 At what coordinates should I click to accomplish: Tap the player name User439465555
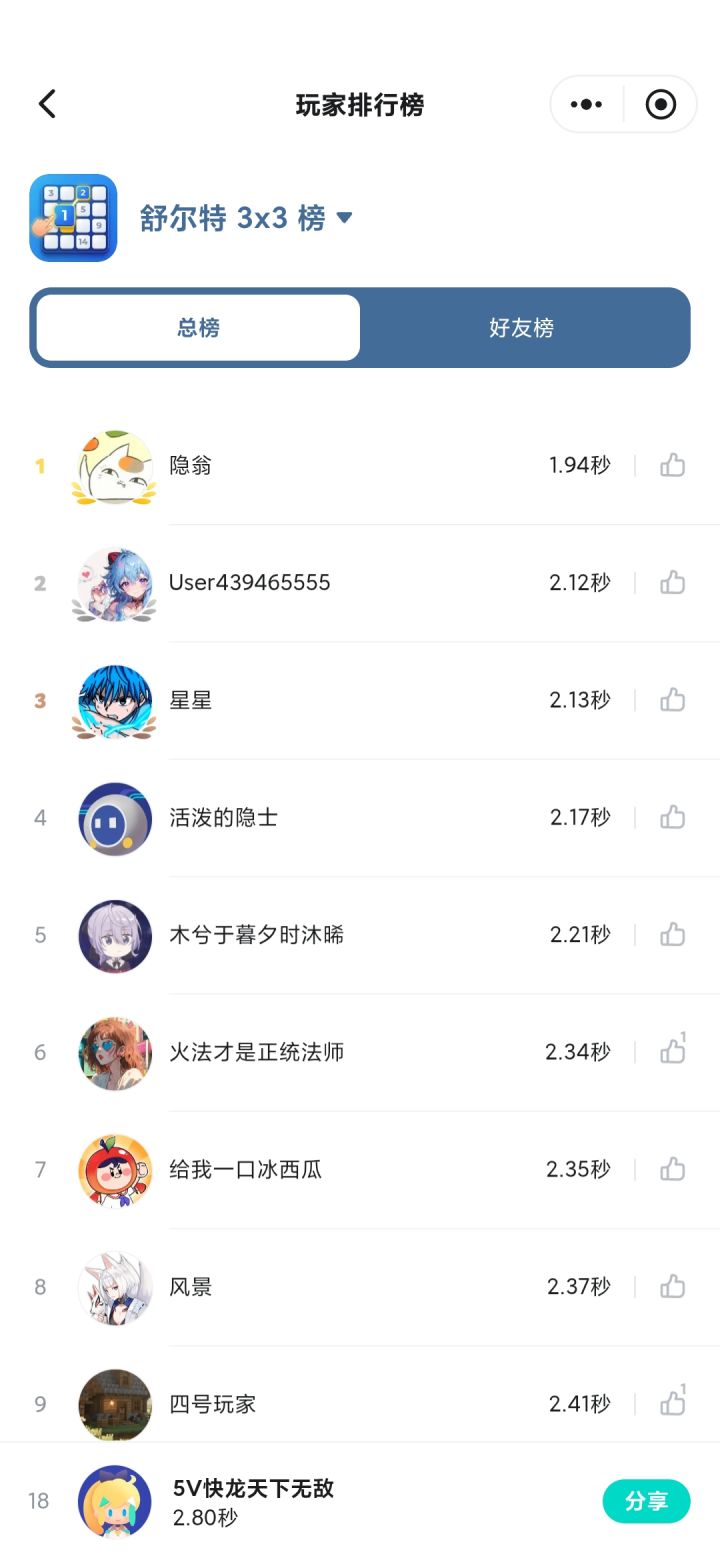tap(248, 583)
